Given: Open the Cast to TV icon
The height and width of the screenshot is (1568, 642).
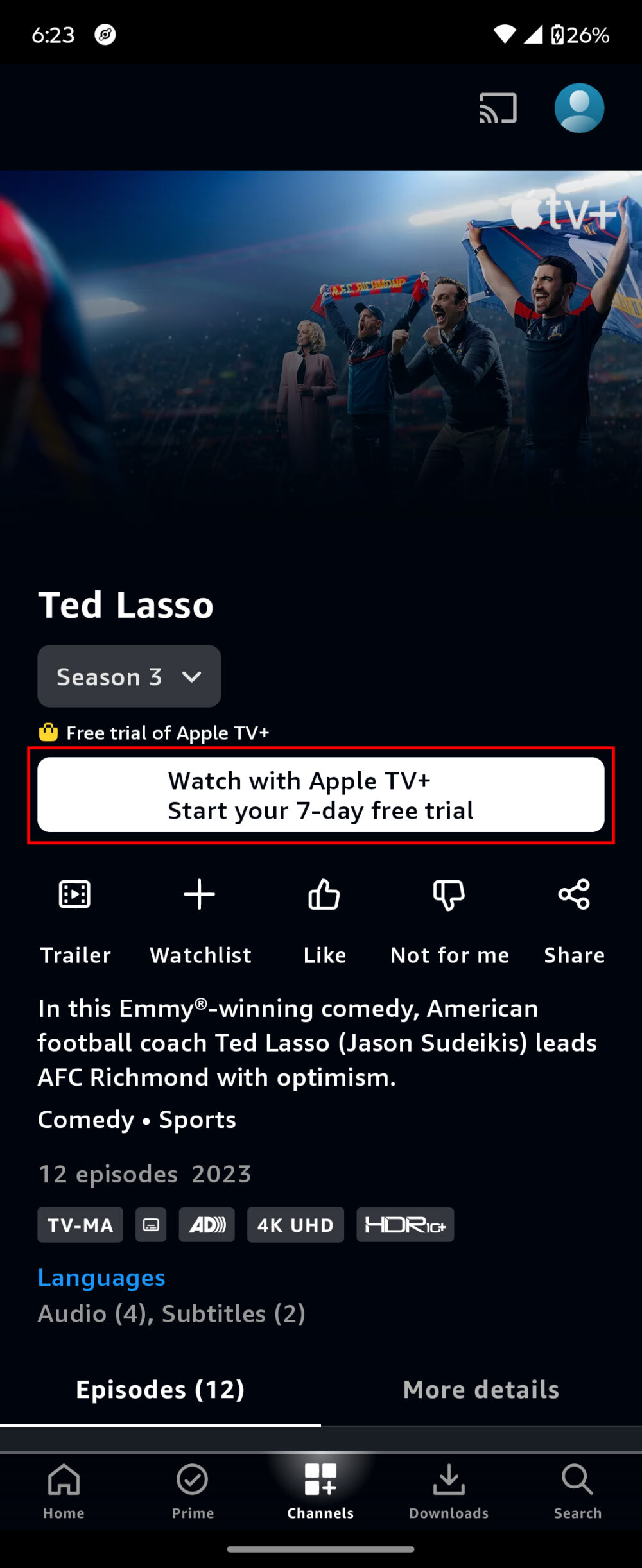Looking at the screenshot, I should pos(498,108).
